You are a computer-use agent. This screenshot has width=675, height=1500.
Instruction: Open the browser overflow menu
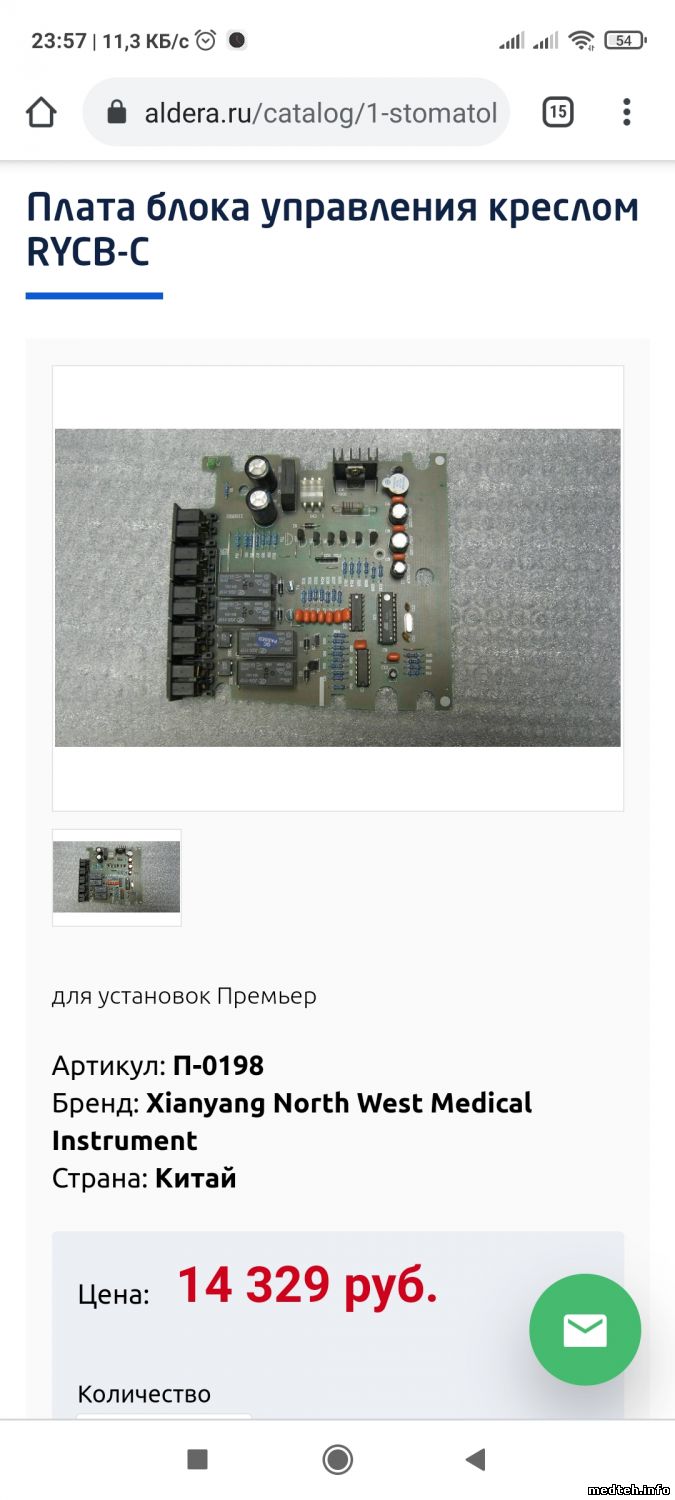pyautogui.click(x=627, y=112)
